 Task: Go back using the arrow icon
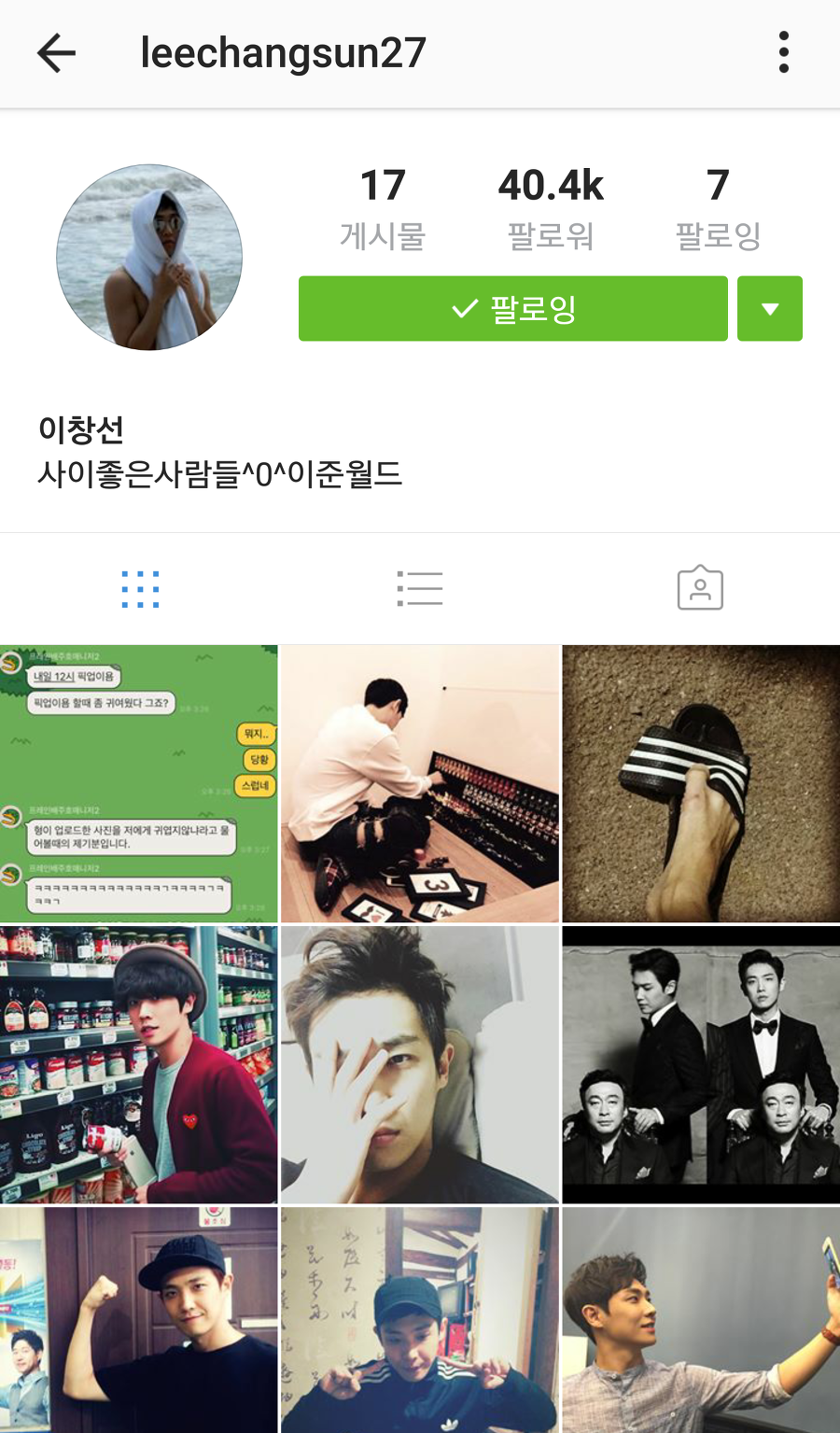pos(56,53)
